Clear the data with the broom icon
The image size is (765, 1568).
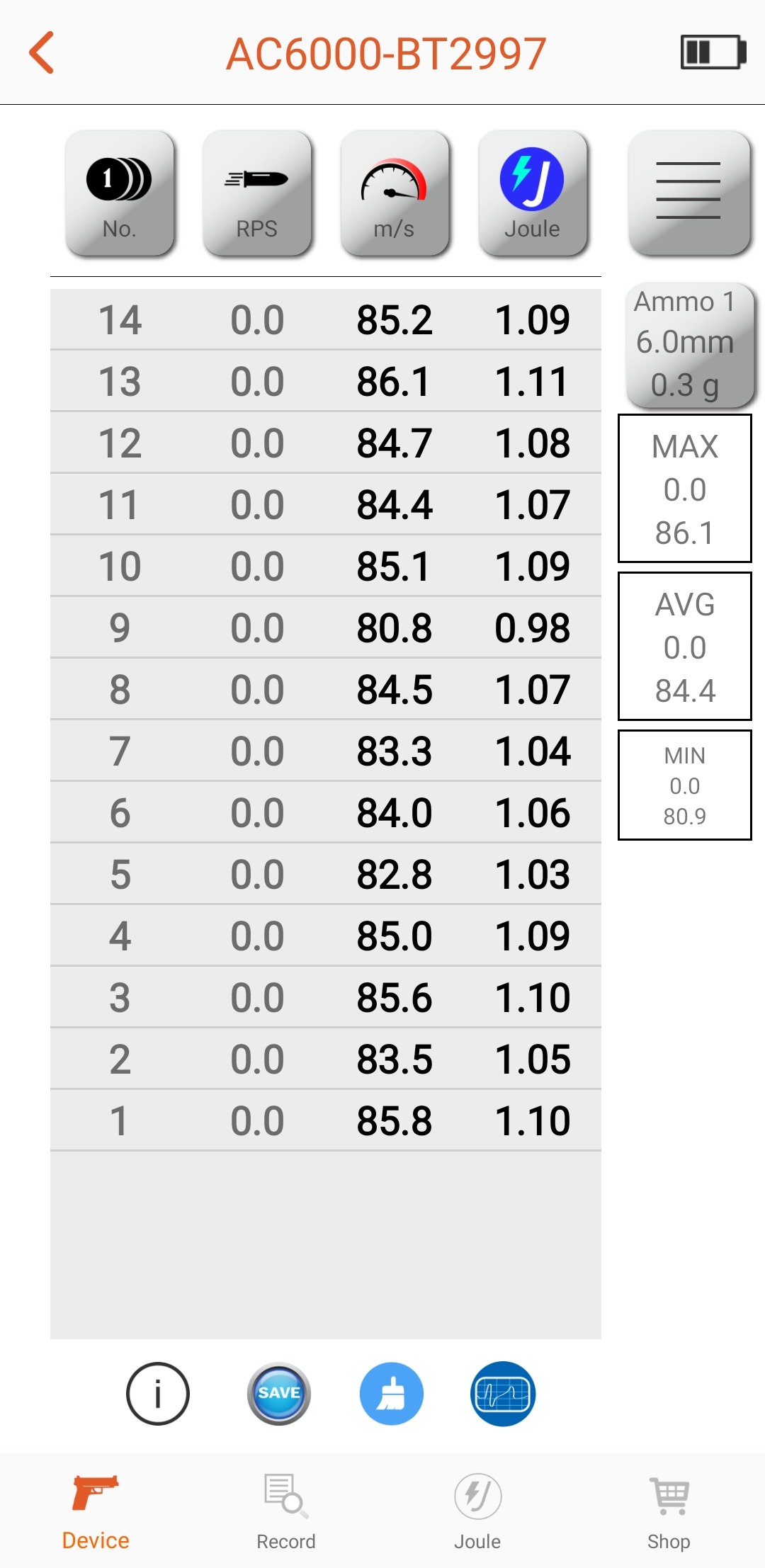click(x=391, y=1394)
